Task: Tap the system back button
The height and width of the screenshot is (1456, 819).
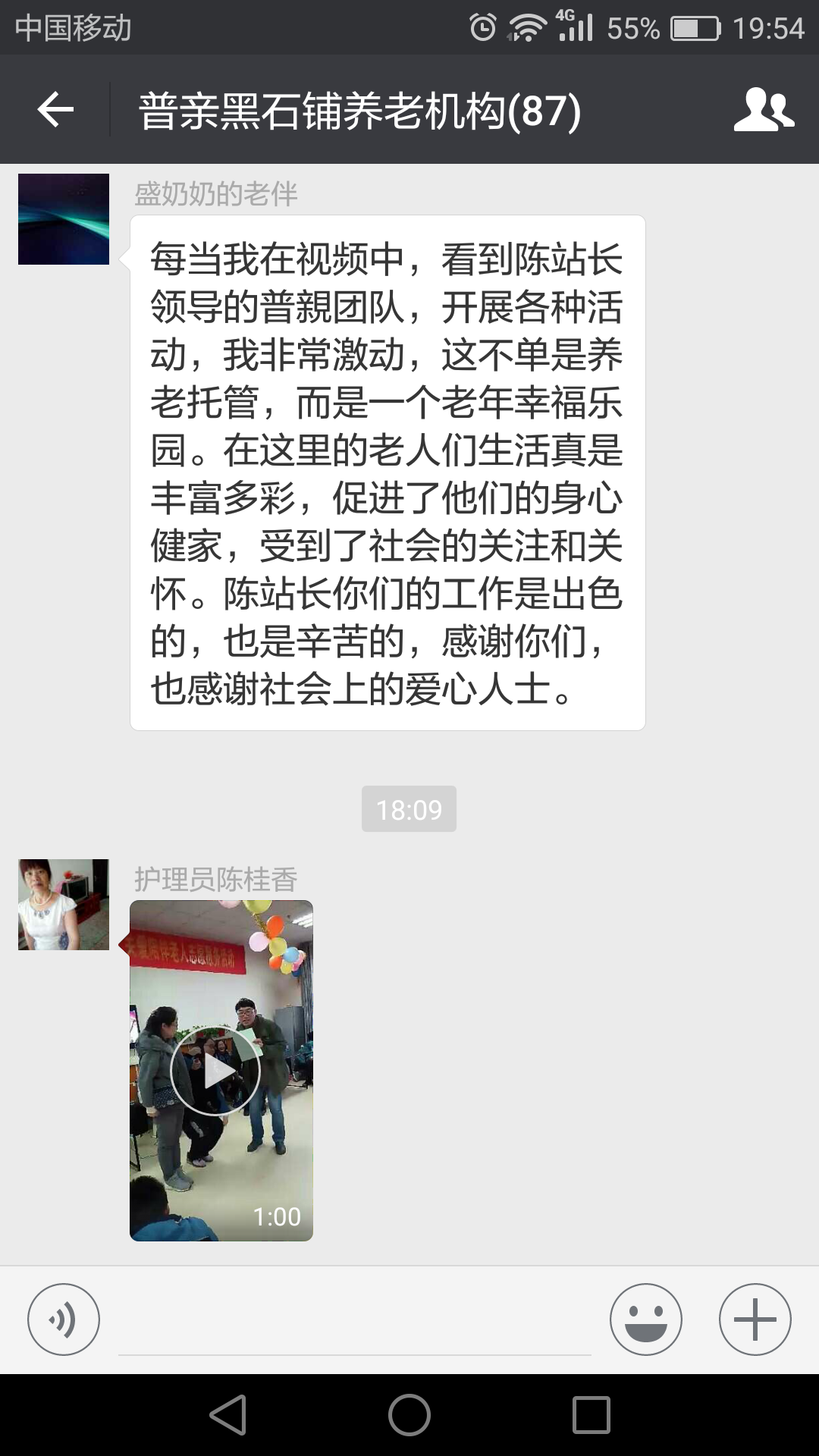Action: pos(228,1415)
